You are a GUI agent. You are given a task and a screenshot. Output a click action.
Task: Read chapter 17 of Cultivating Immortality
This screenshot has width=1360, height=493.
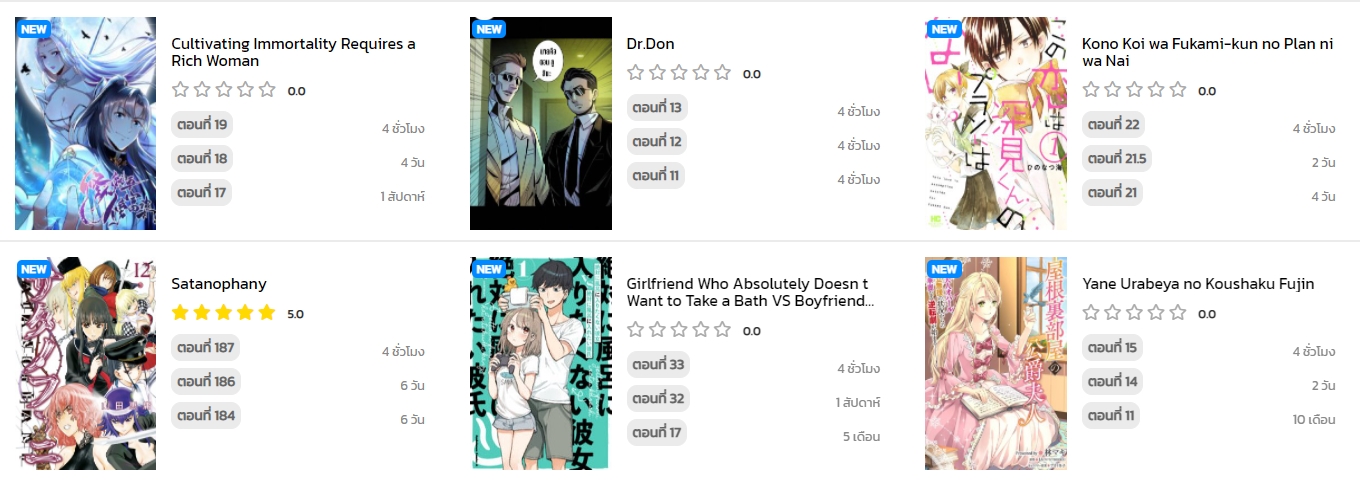(201, 192)
